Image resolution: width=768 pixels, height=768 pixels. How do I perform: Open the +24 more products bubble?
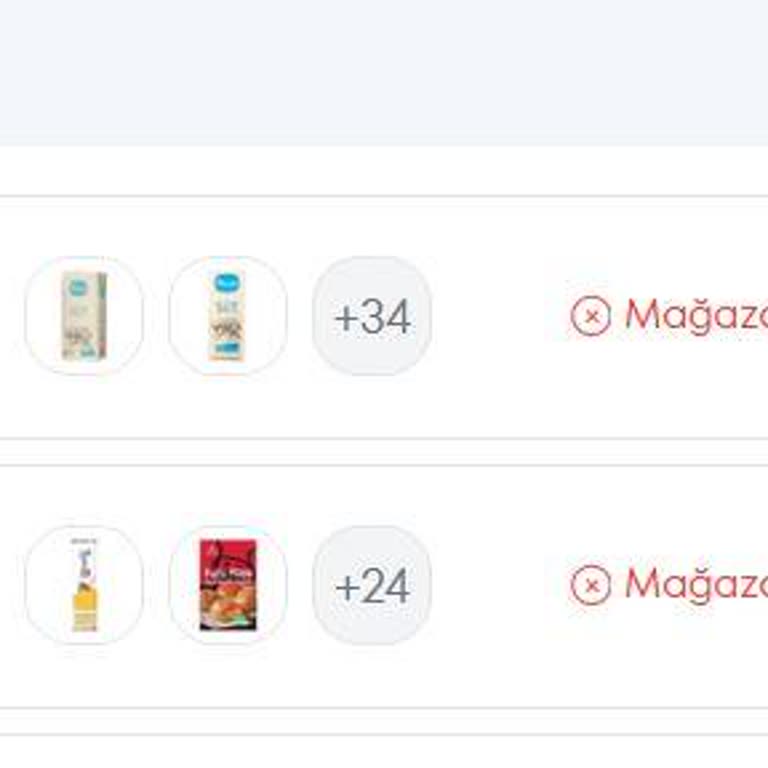pyautogui.click(x=372, y=585)
